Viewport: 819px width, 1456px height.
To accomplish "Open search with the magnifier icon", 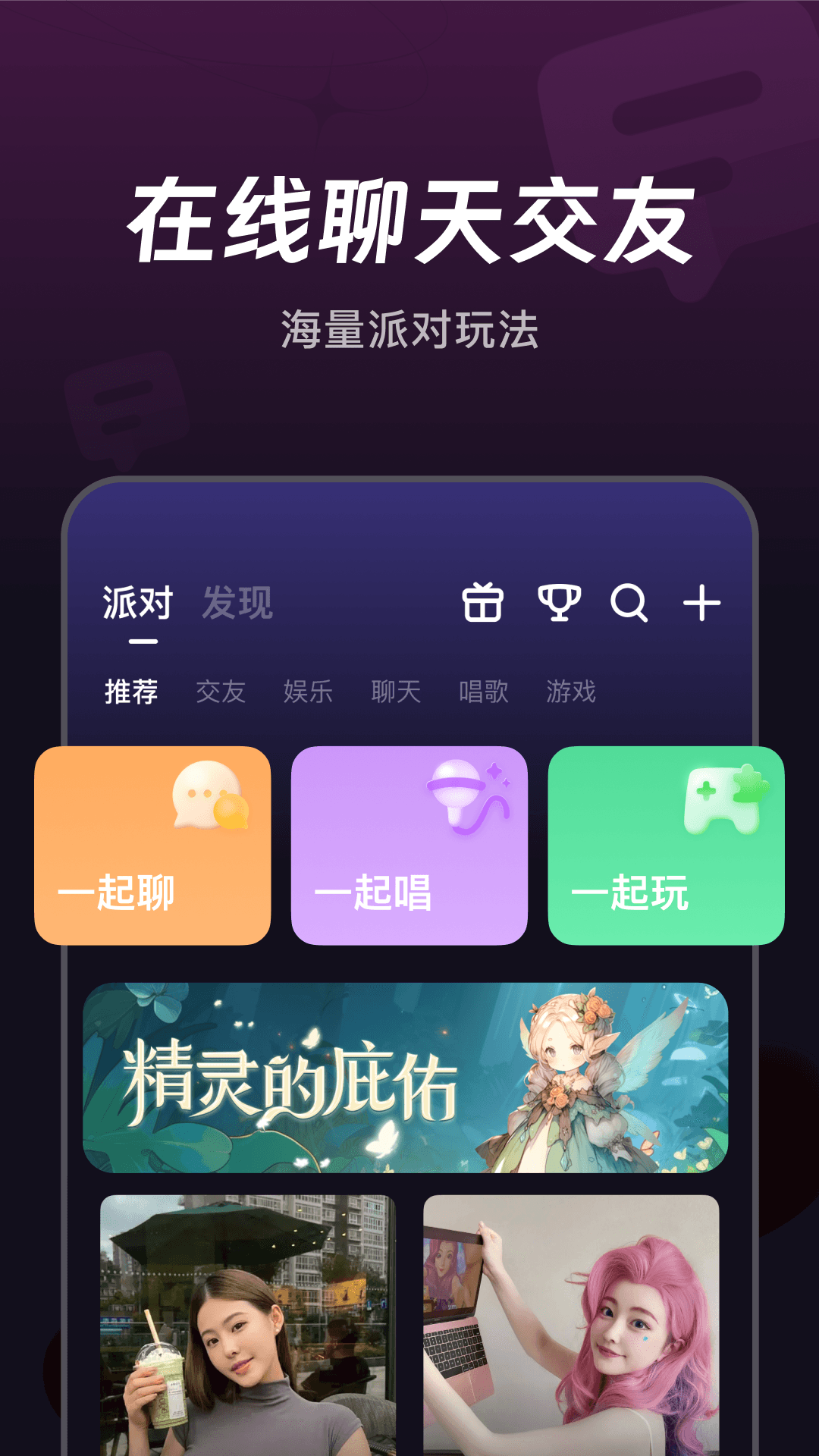I will (x=628, y=604).
